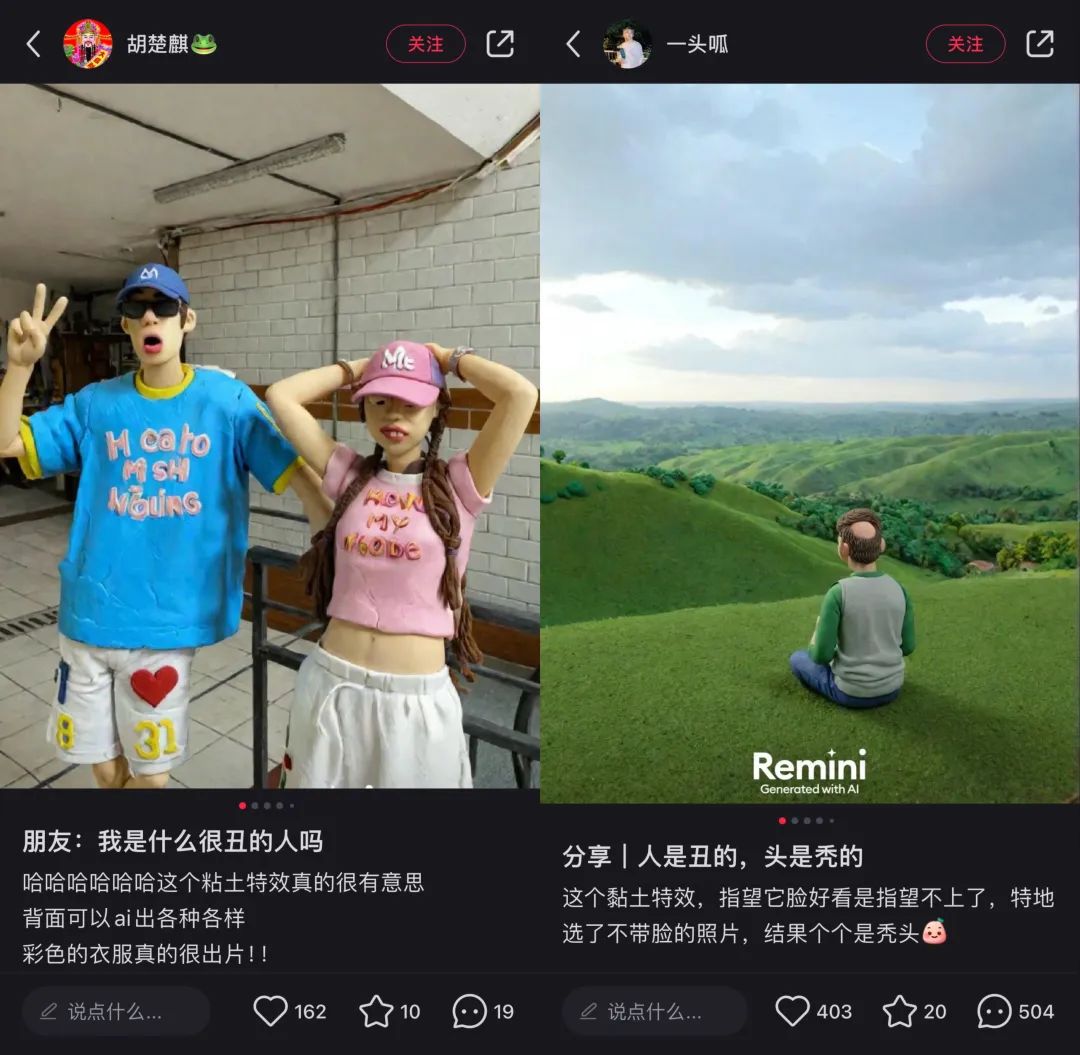Open the comment box under 胡楚麒's post
1080x1055 pixels.
coord(115,1011)
